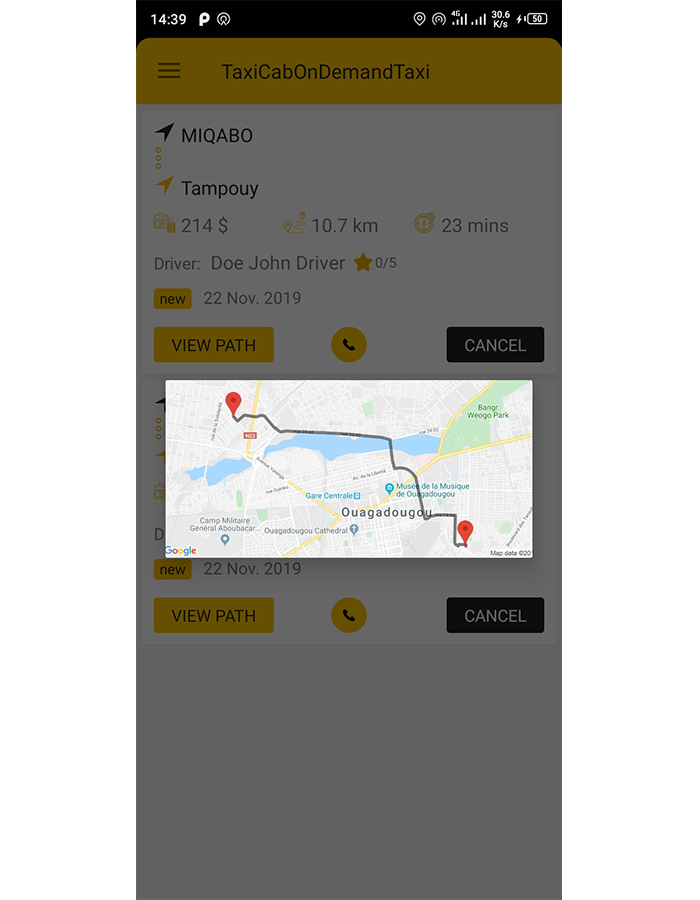Tap VIEW PATH beneath the map popup

(213, 616)
